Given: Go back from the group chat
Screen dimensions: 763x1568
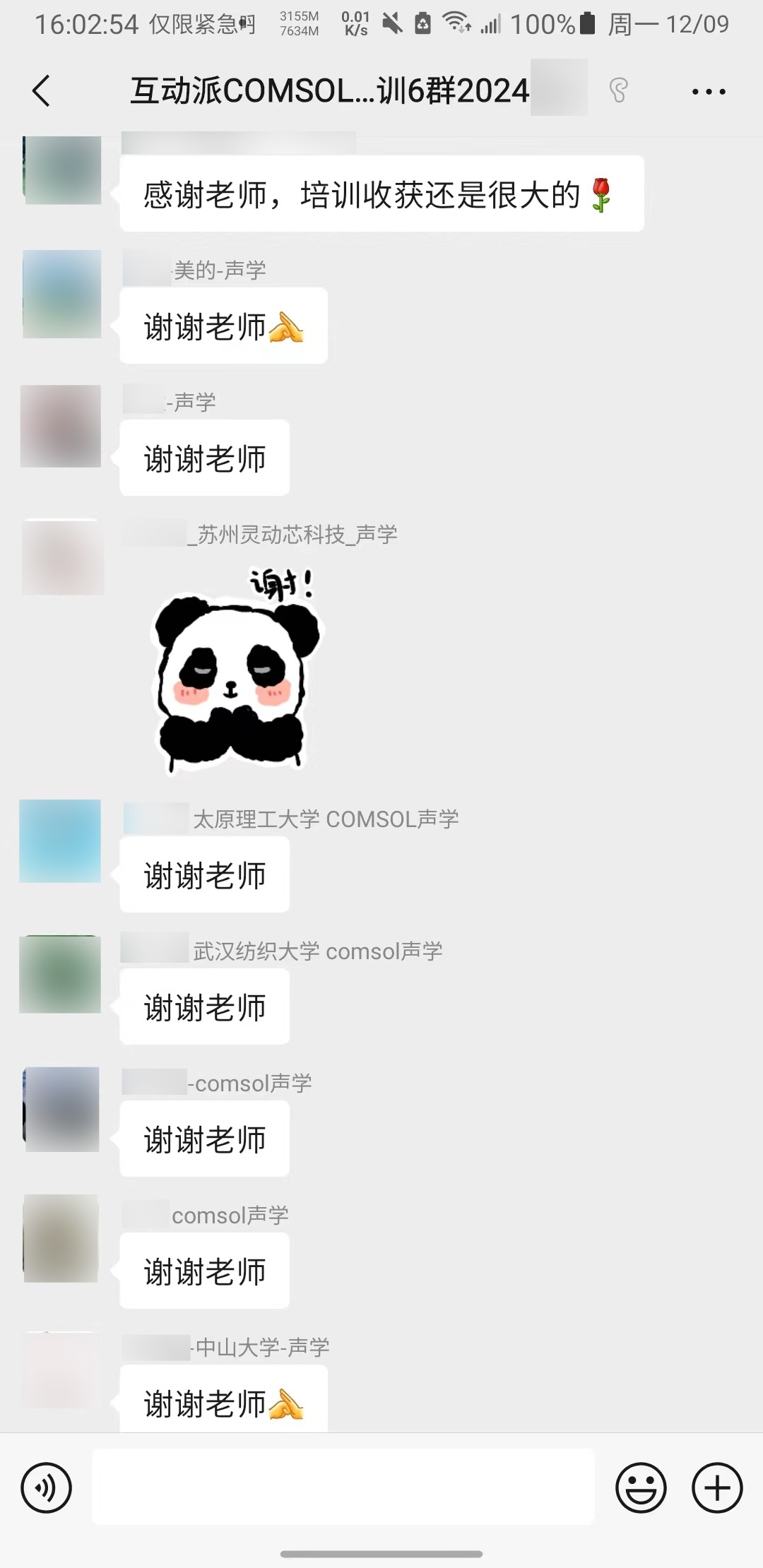Looking at the screenshot, I should (x=42, y=91).
